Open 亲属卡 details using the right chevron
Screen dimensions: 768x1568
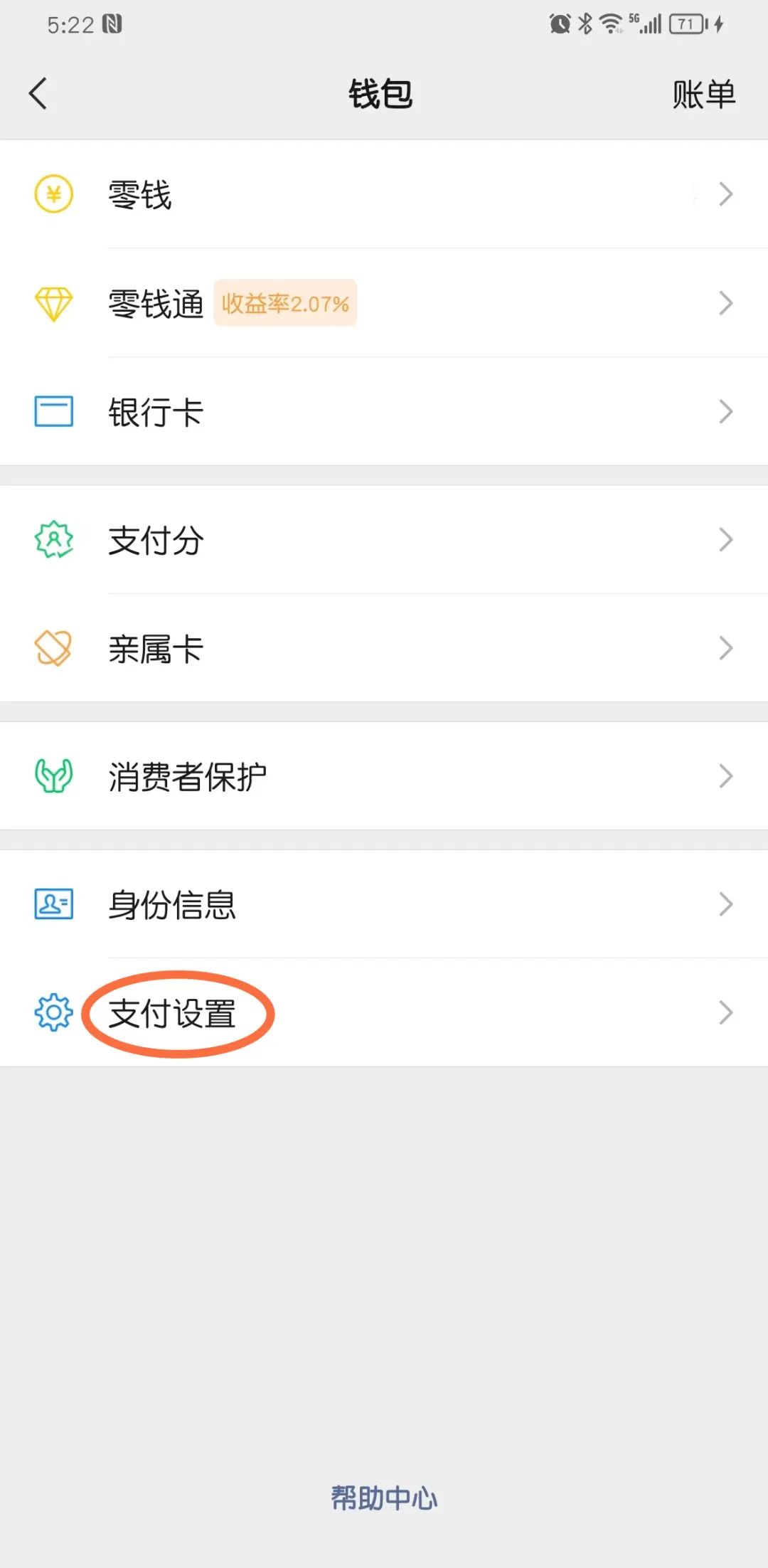(726, 647)
